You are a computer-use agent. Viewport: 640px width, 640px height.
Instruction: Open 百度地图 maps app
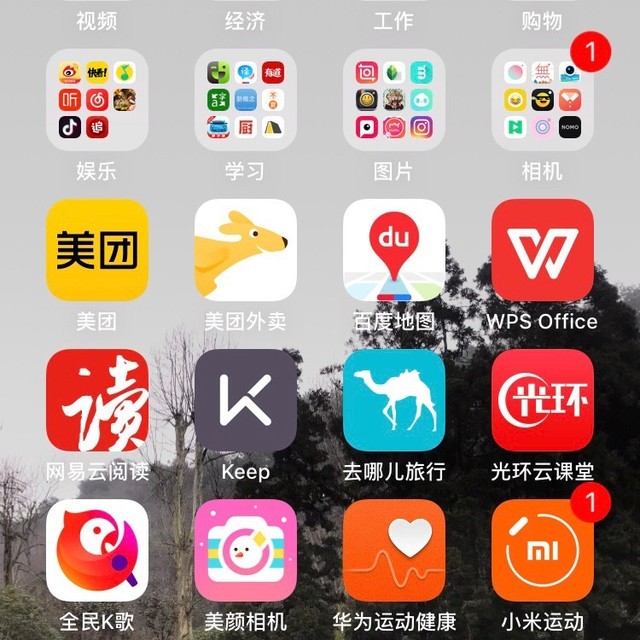point(393,250)
